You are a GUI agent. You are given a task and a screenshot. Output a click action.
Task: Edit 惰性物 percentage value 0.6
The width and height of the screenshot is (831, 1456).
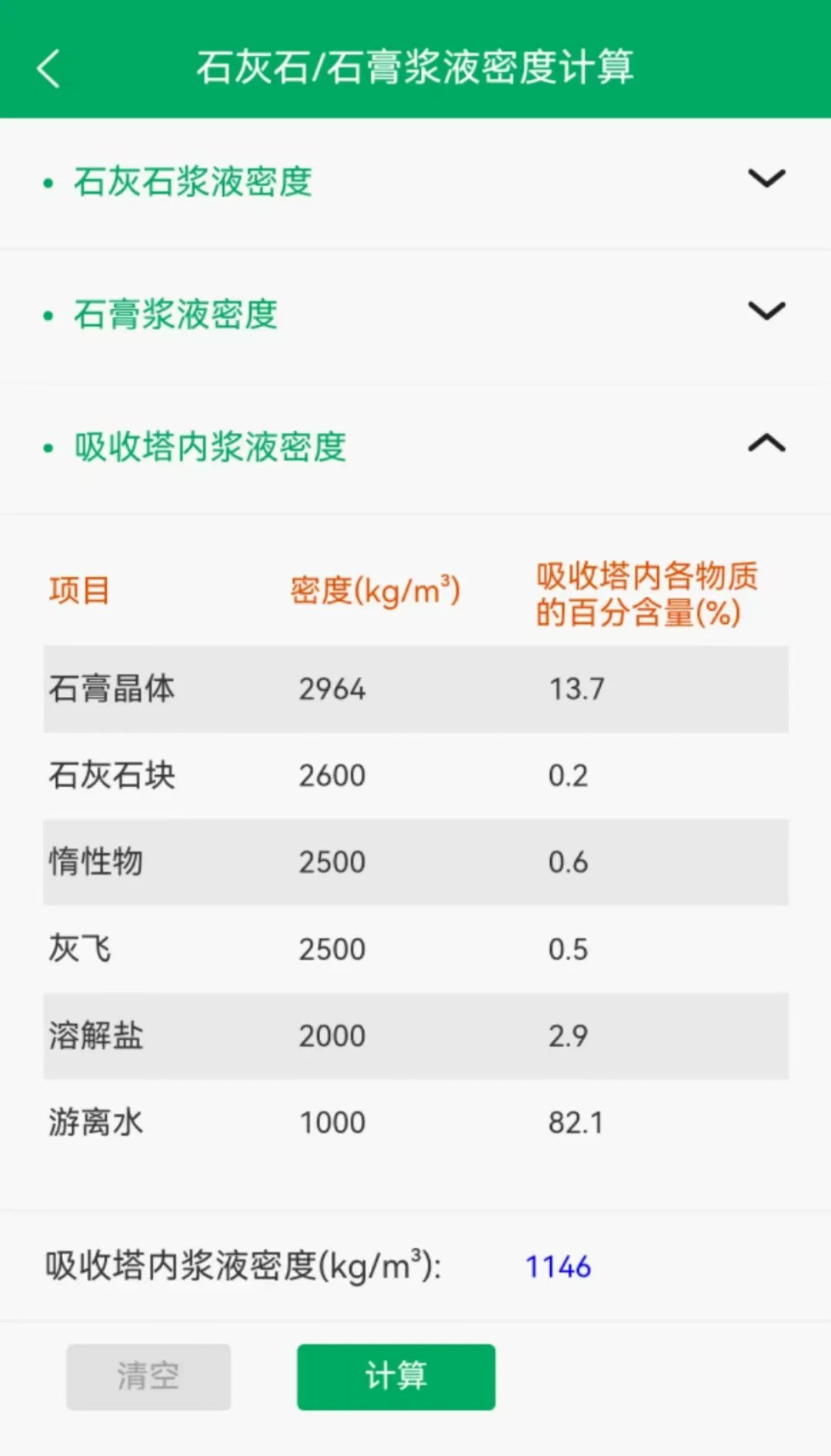click(569, 862)
